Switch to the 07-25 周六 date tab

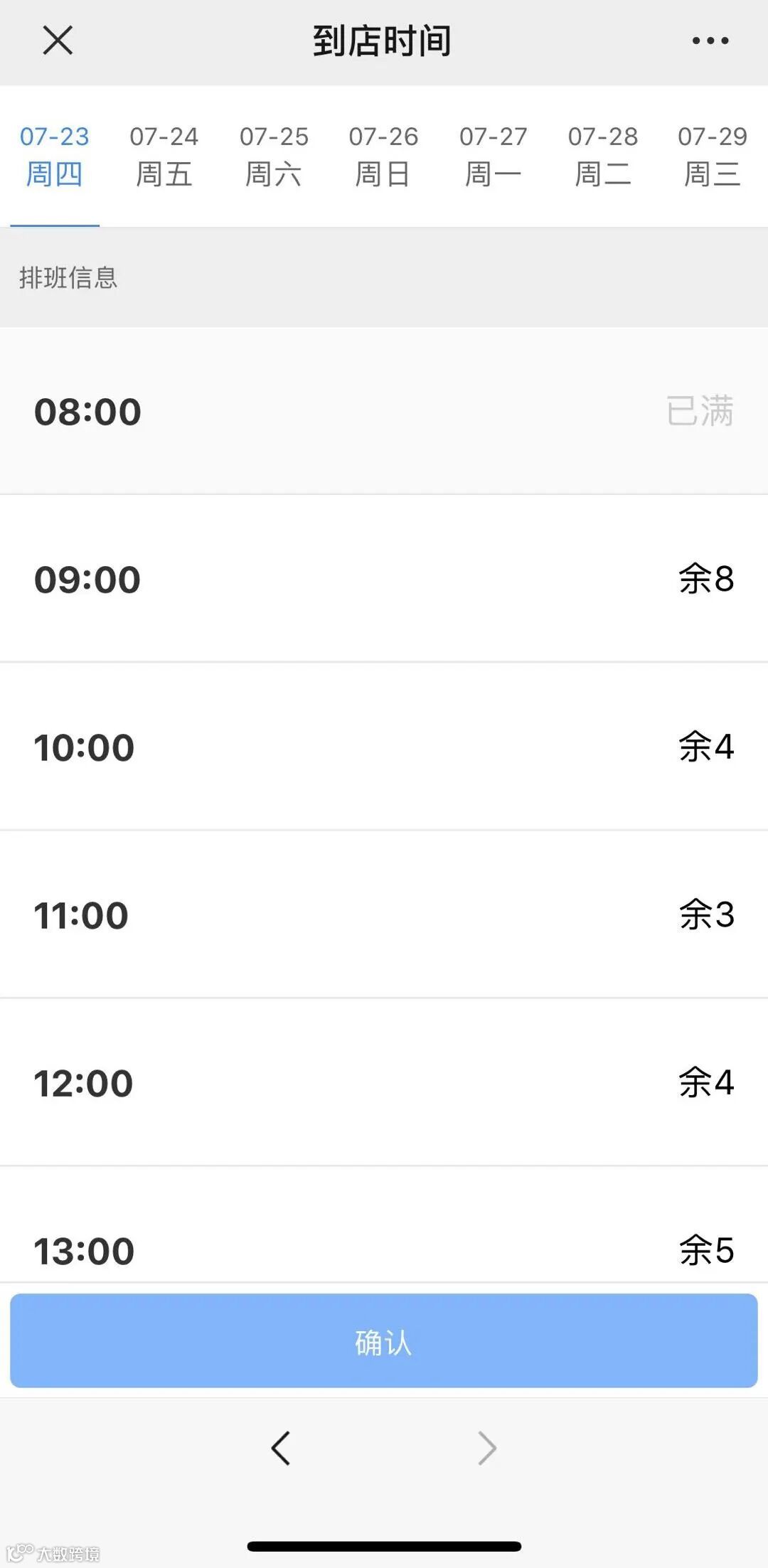pyautogui.click(x=274, y=156)
